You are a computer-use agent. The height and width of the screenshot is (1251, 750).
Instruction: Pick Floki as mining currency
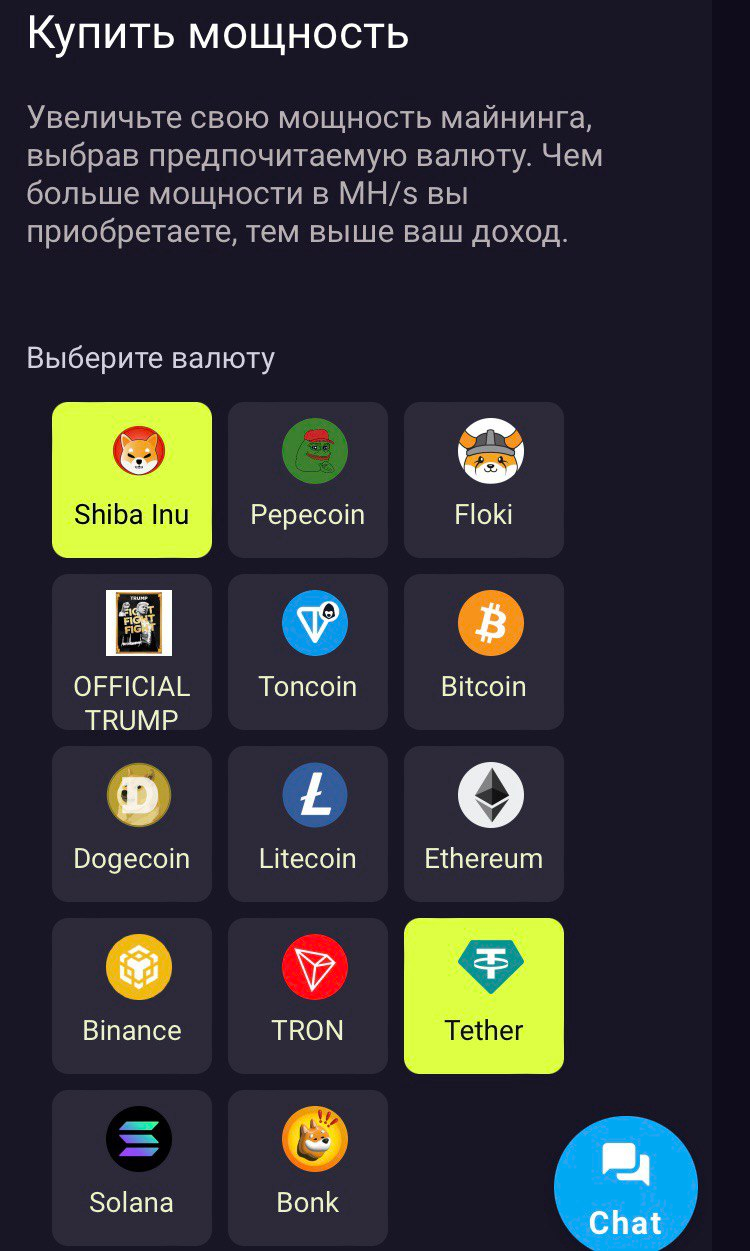click(484, 480)
